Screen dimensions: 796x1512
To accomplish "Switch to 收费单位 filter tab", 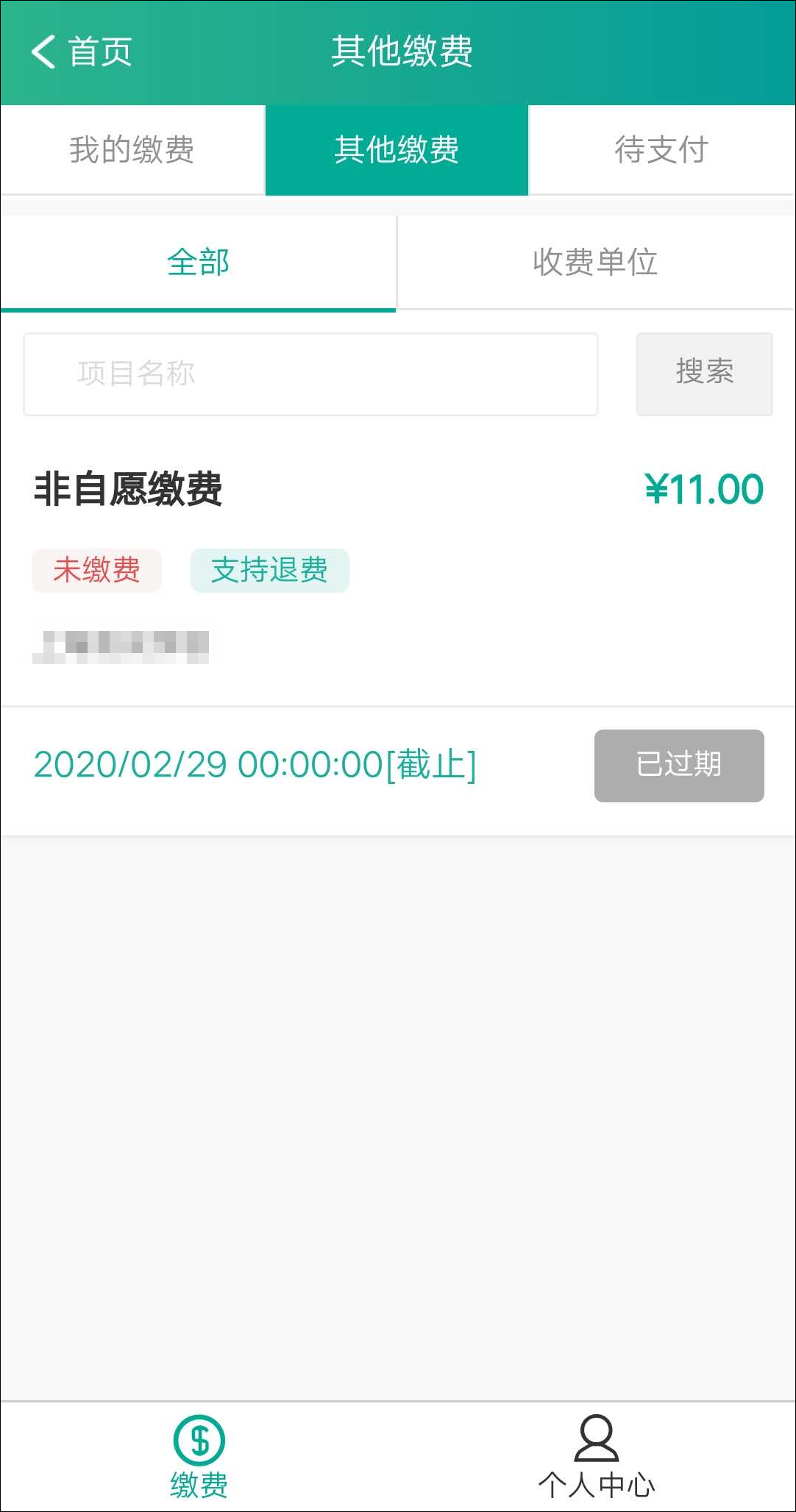I will [595, 263].
